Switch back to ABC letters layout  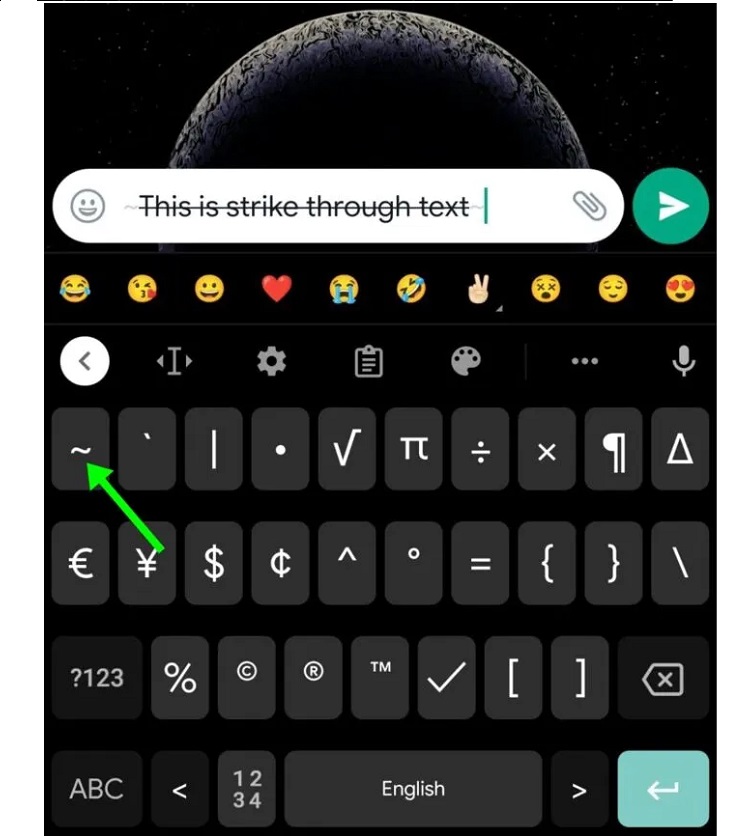[96, 789]
